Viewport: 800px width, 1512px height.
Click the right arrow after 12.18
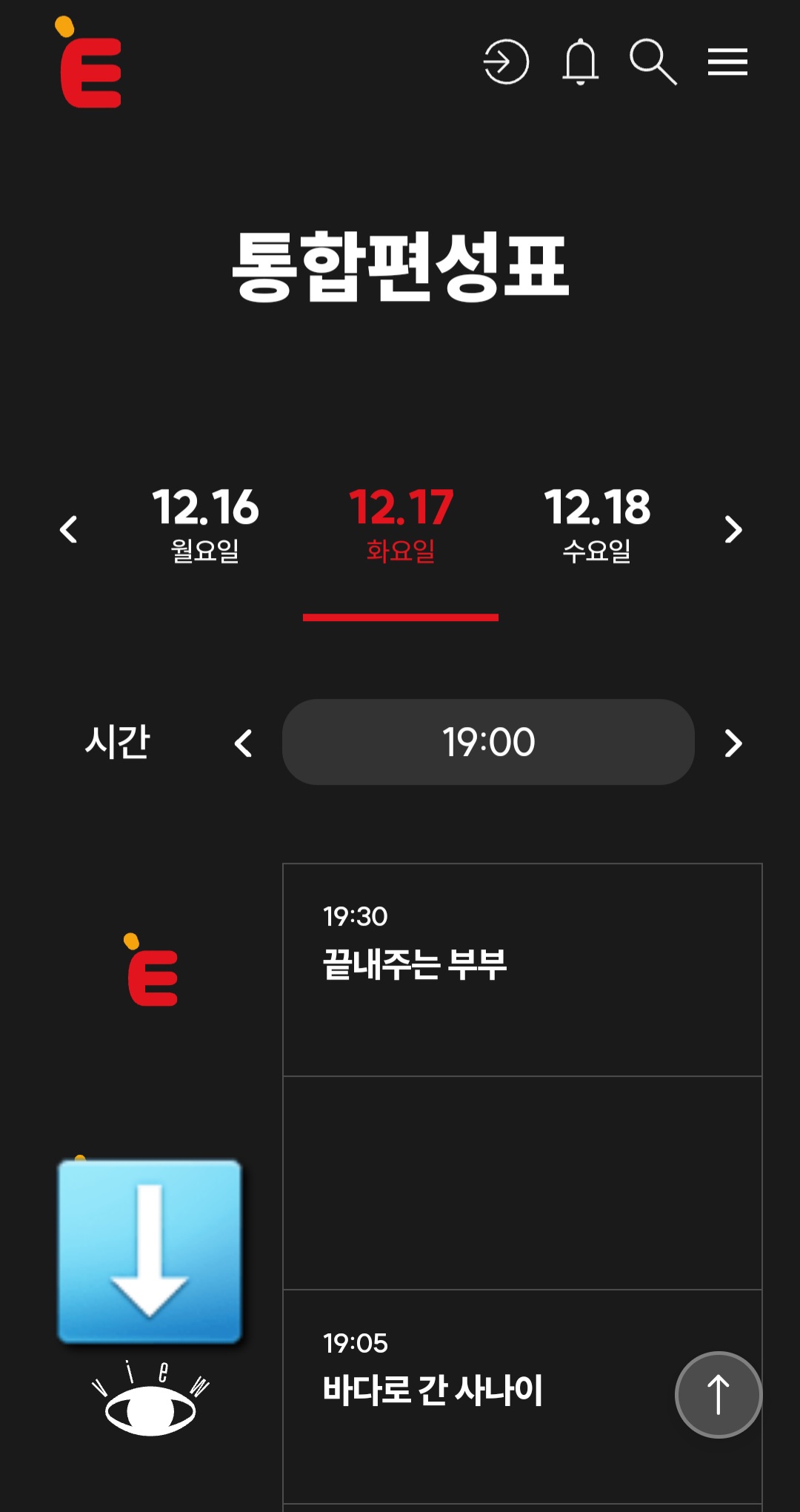(x=732, y=529)
